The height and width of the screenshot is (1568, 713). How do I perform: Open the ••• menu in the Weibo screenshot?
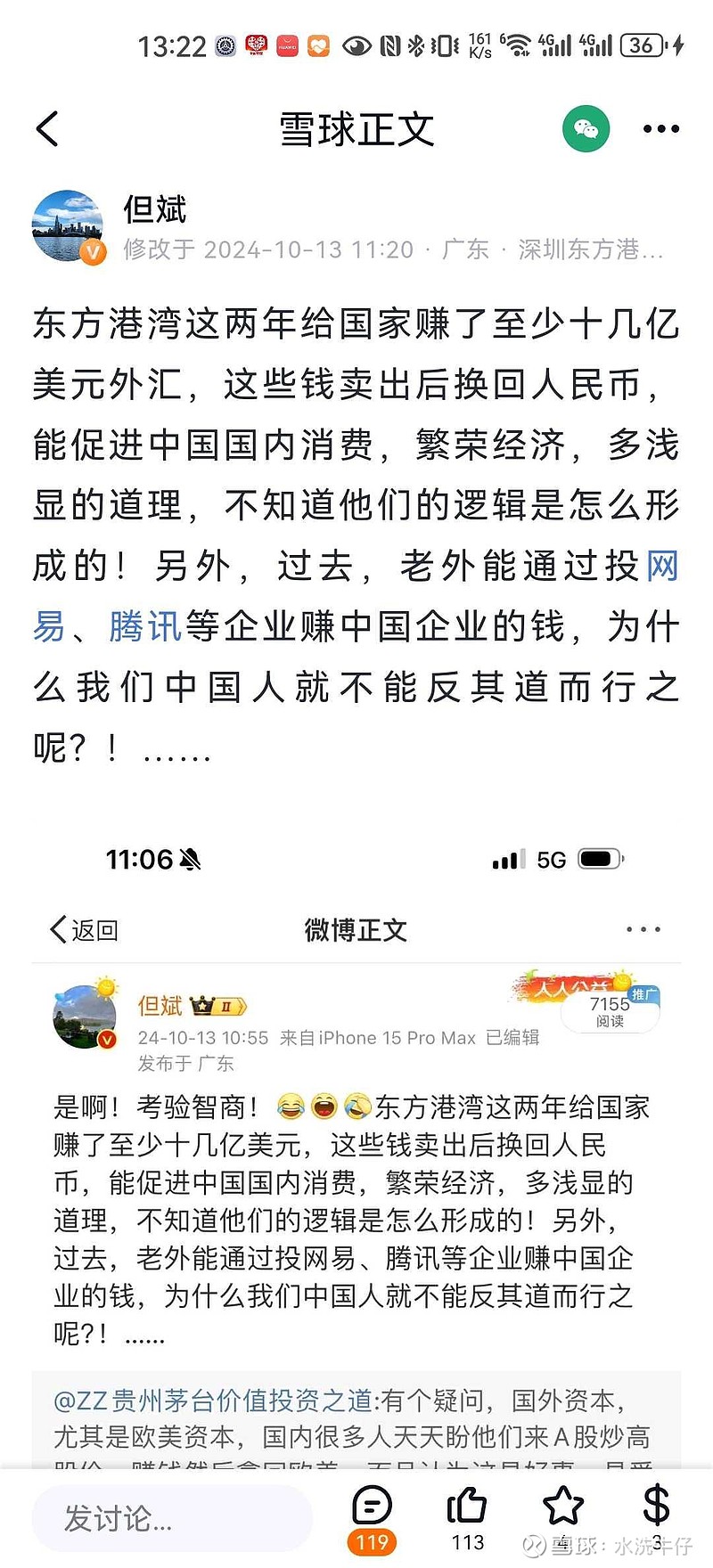pyautogui.click(x=643, y=929)
